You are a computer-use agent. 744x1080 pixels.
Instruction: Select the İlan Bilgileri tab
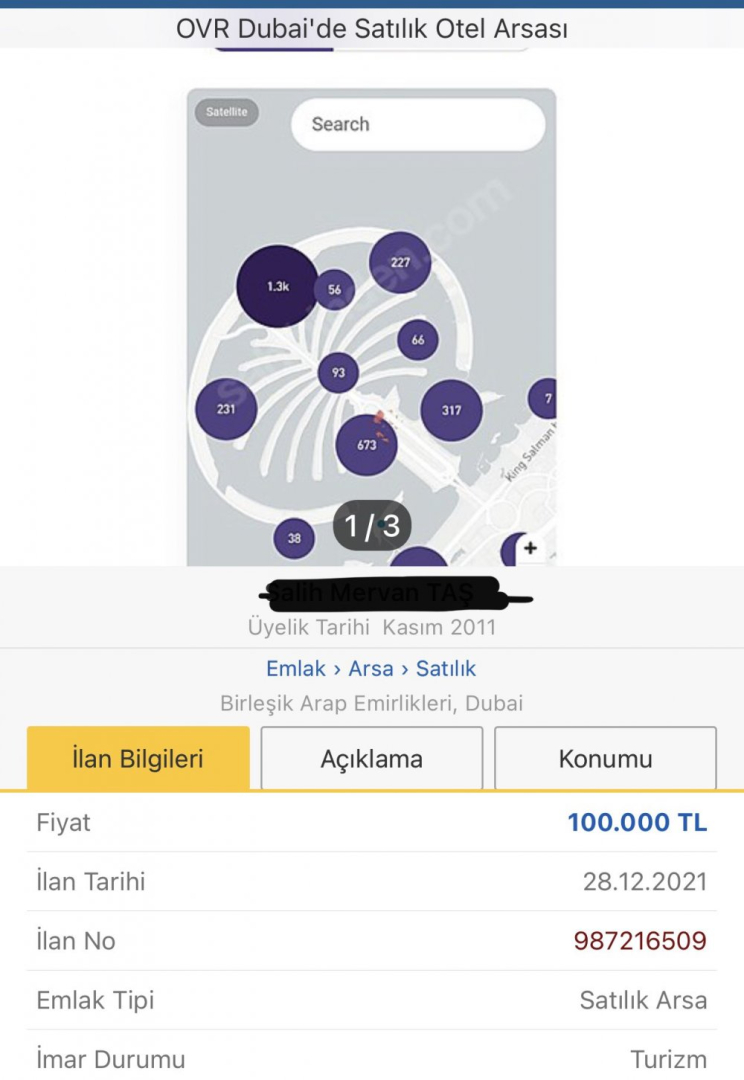pos(138,759)
